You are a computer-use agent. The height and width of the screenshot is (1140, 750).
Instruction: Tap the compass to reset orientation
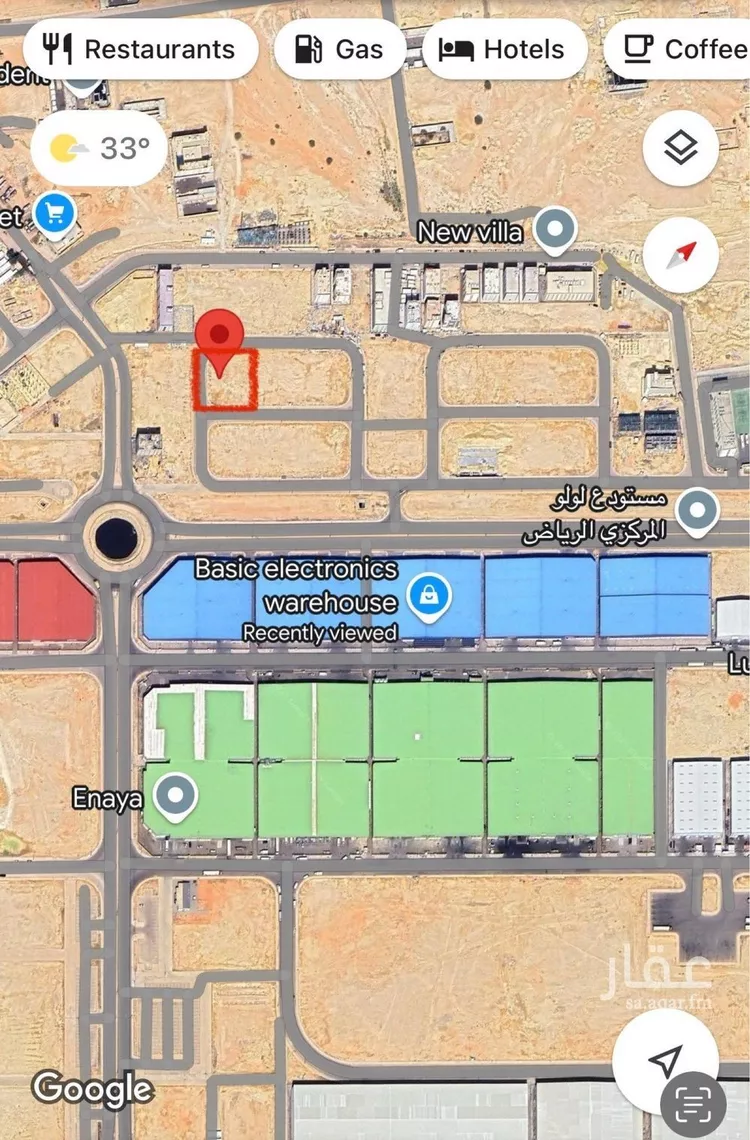[x=681, y=254]
